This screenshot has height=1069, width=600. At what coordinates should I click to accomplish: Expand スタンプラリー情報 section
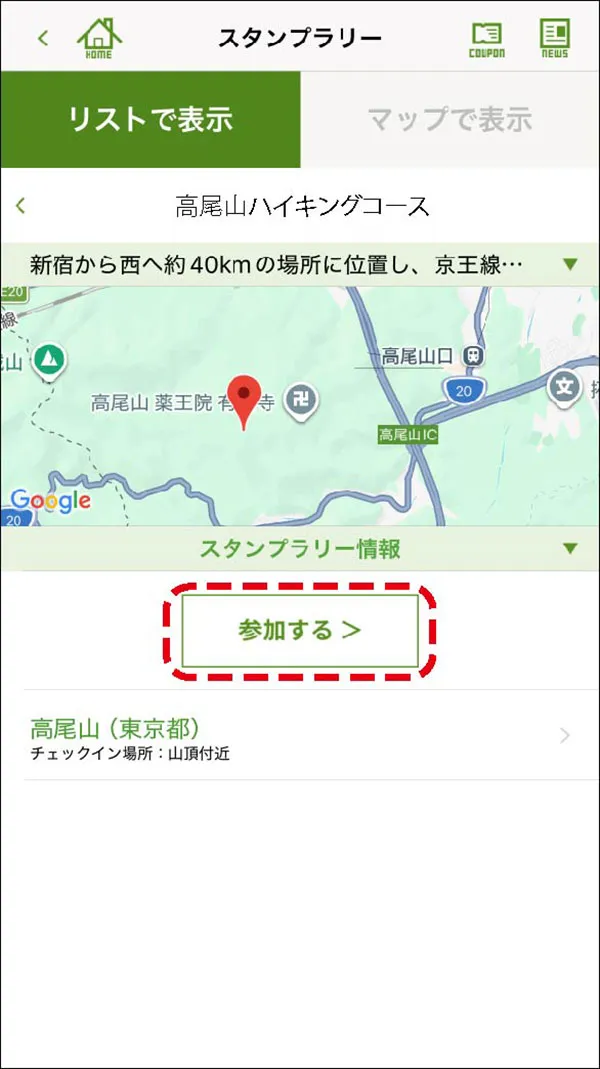pos(569,548)
